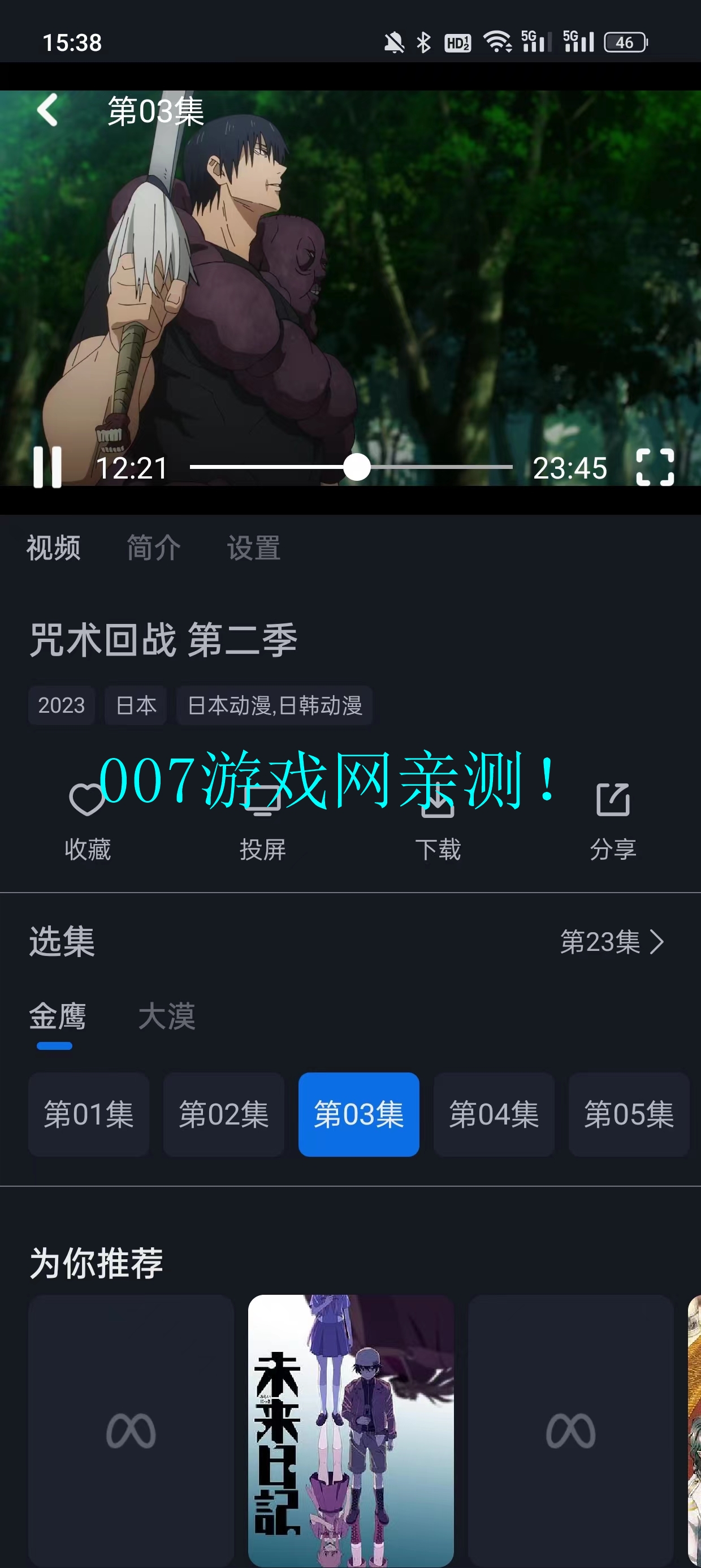Image resolution: width=701 pixels, height=1568 pixels.
Task: Select the 金鹰 source tab
Action: click(58, 1016)
